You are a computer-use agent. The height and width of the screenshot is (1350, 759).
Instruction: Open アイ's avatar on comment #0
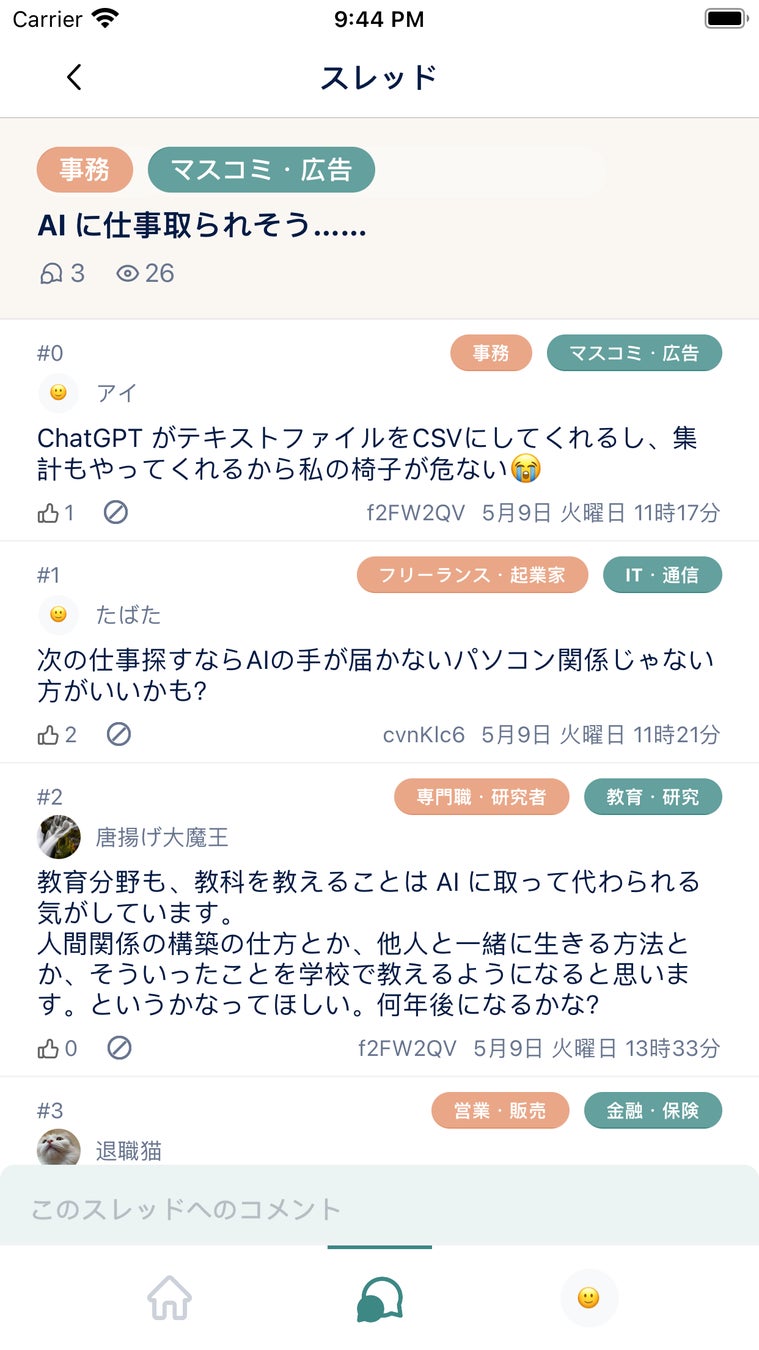[59, 393]
